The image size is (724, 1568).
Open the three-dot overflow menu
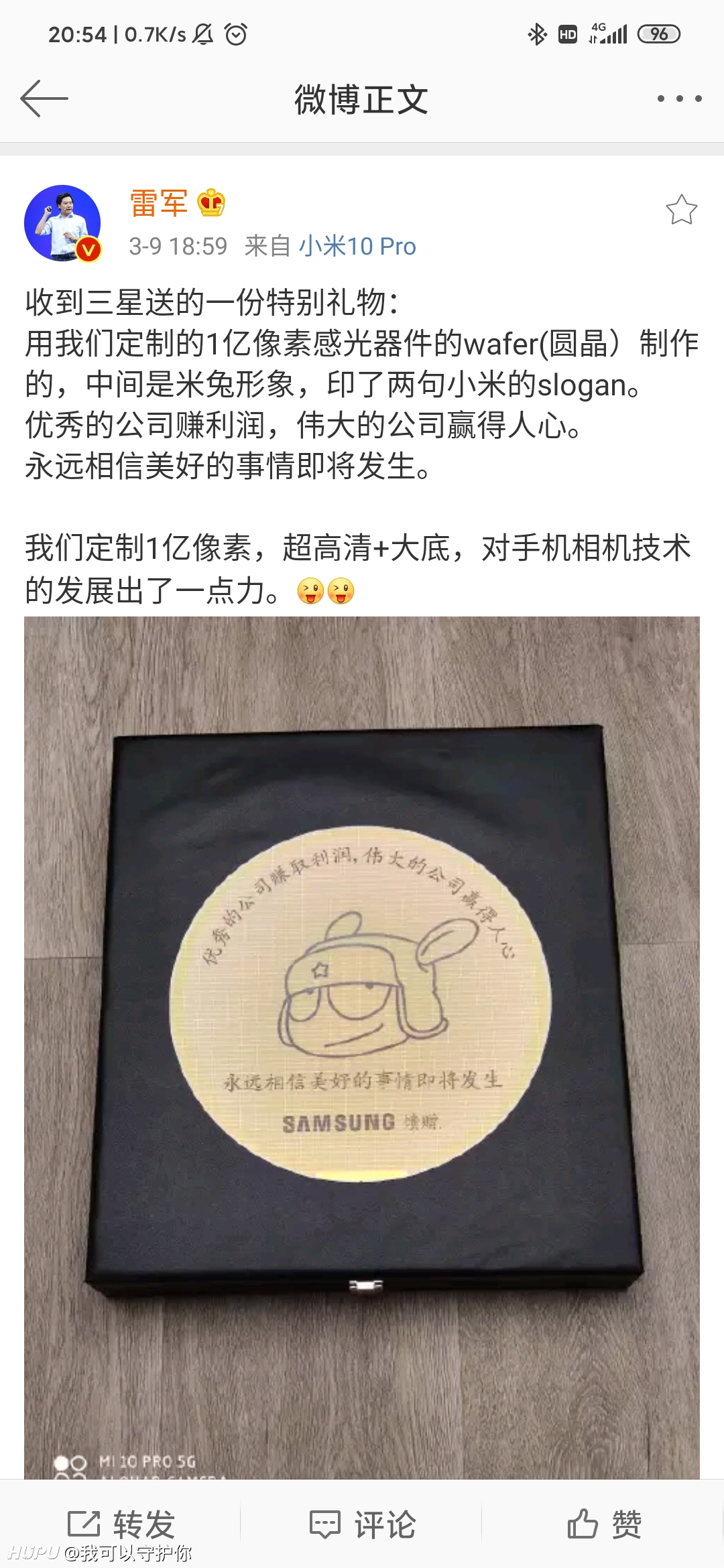pos(679,99)
